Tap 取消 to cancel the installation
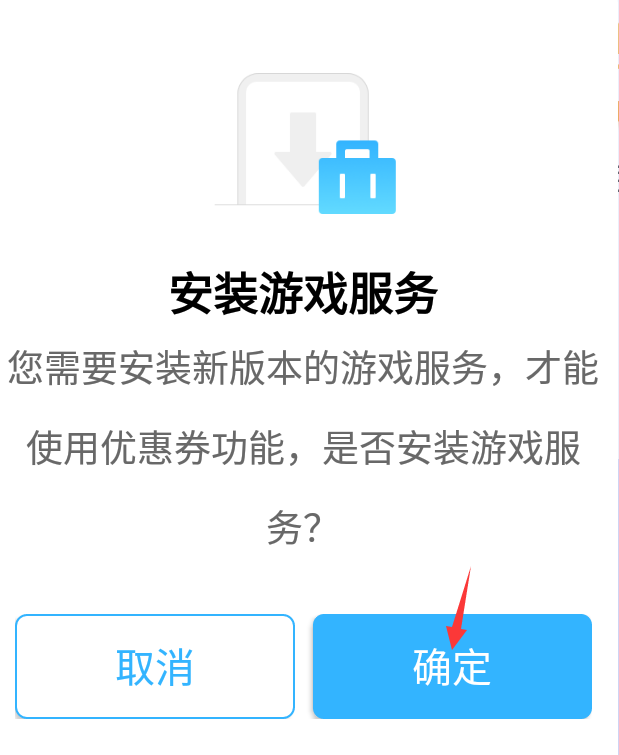 point(155,666)
